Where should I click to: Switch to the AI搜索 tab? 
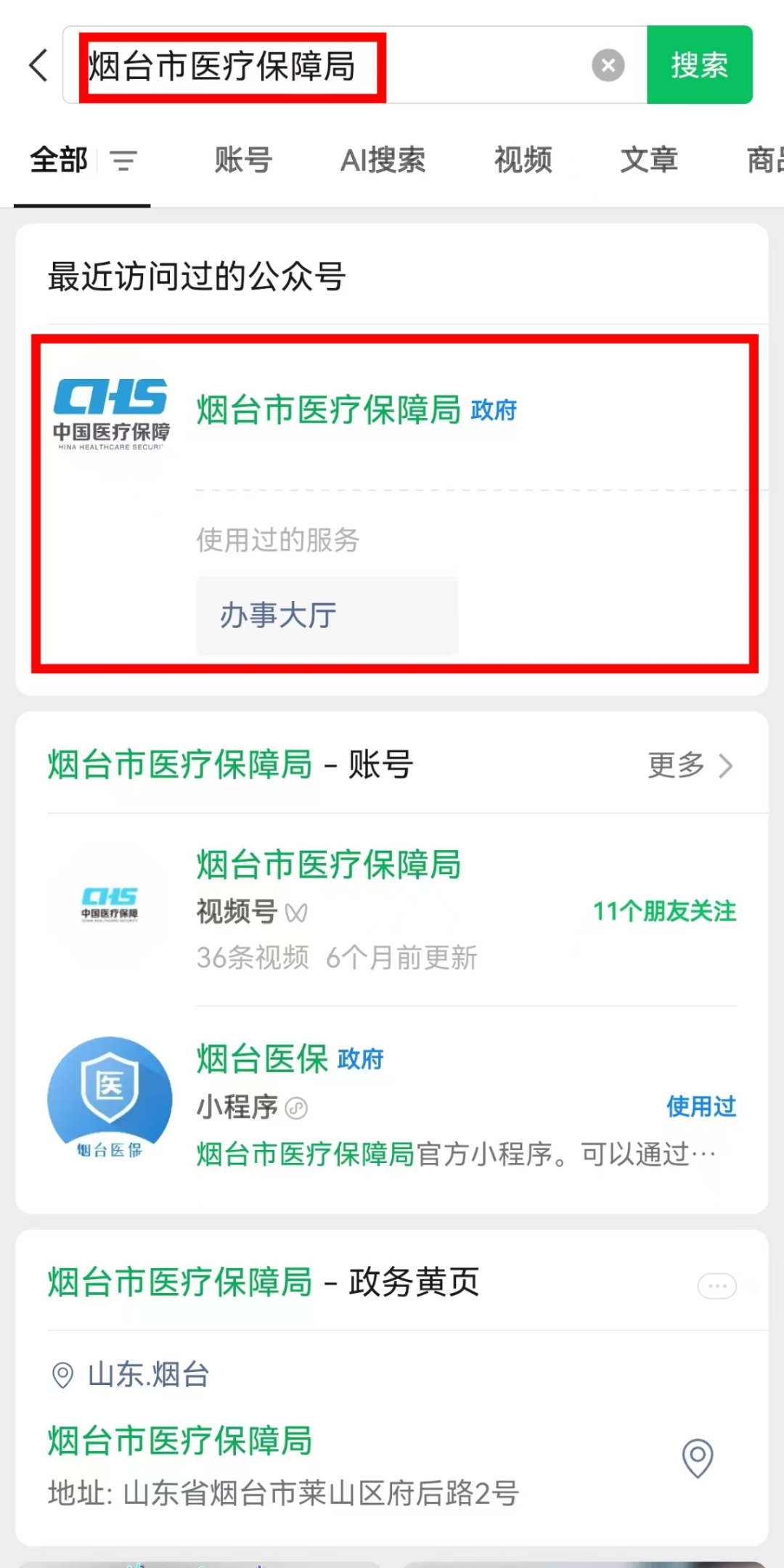[383, 160]
